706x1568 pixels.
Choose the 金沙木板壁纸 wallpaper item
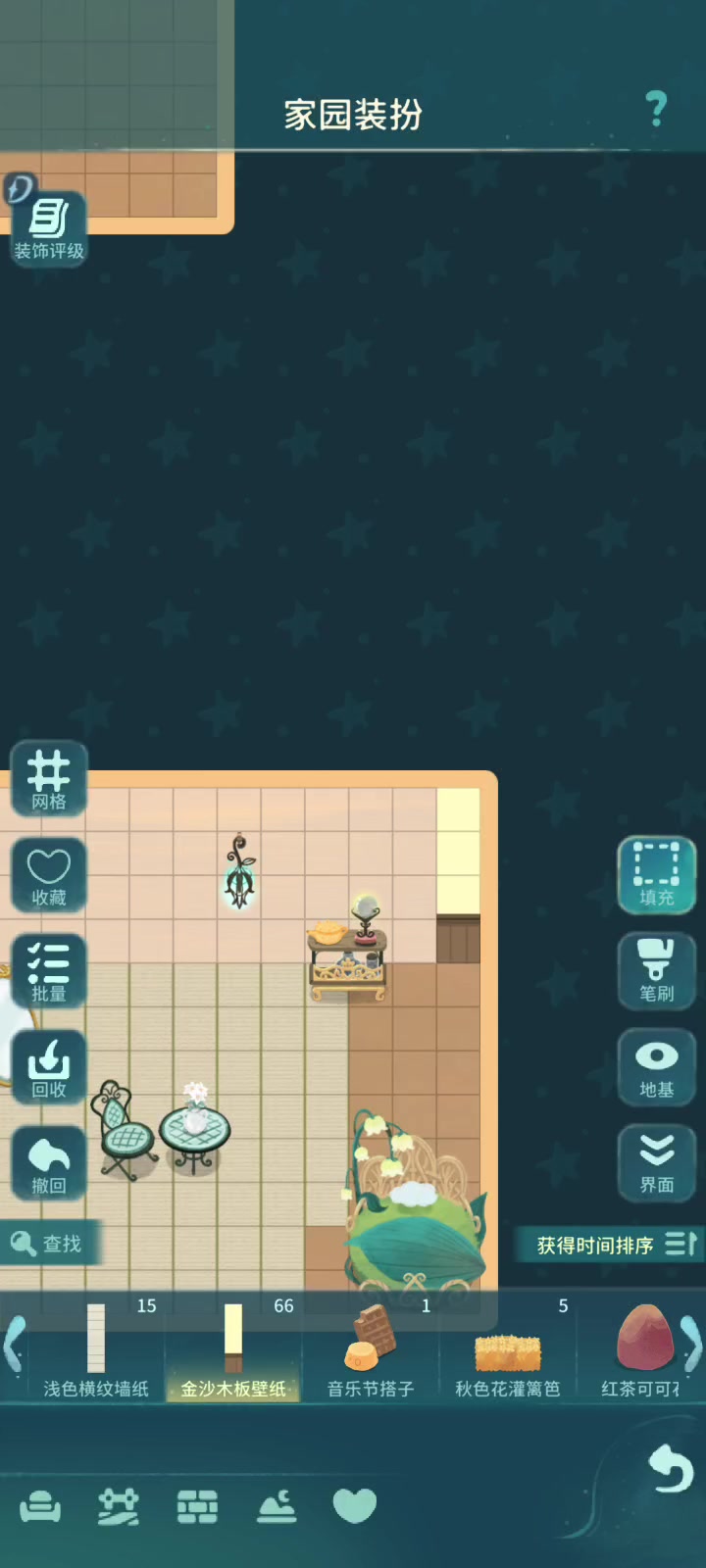[x=233, y=1347]
